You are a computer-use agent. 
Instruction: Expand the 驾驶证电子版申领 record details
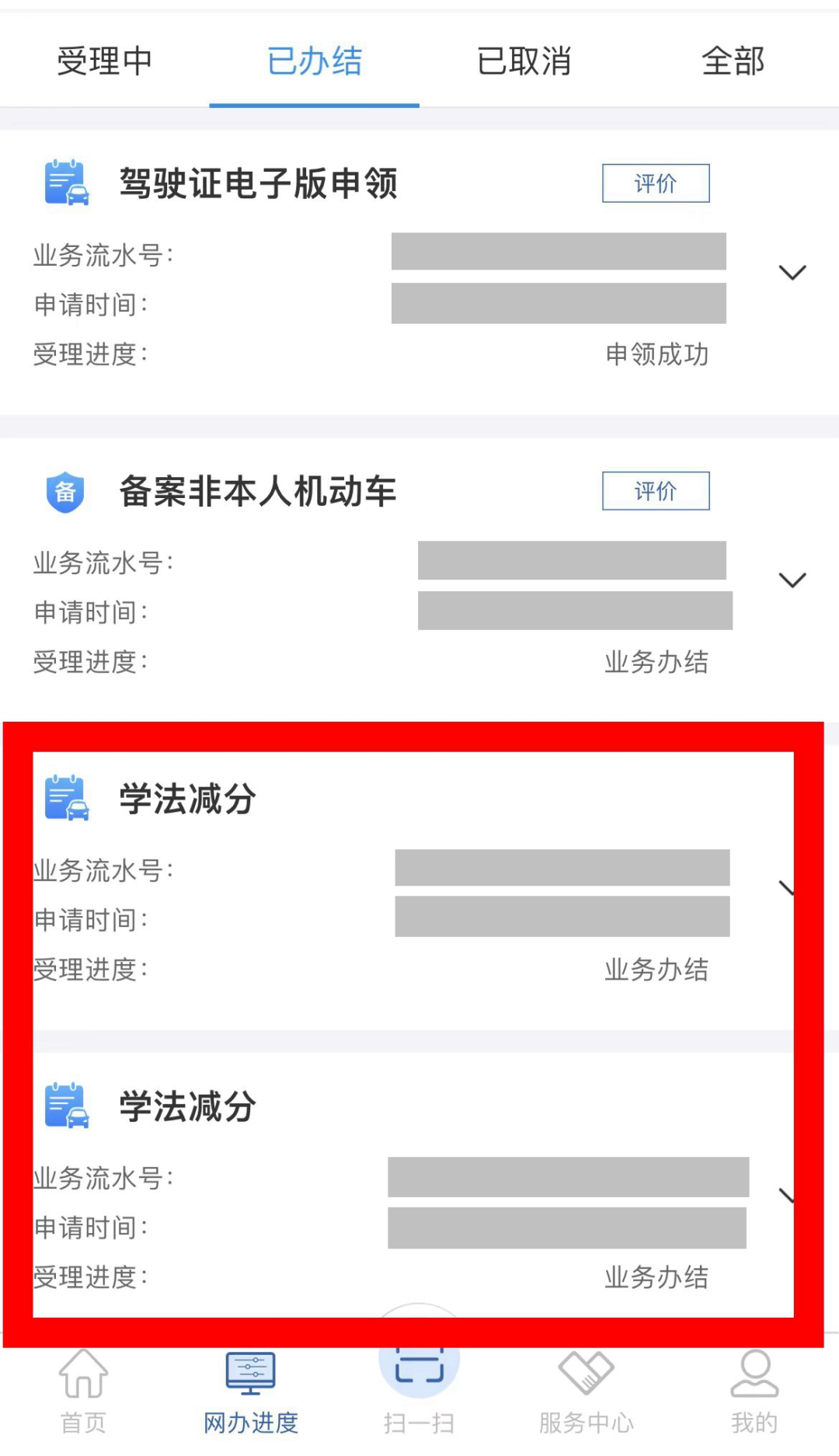point(792,273)
